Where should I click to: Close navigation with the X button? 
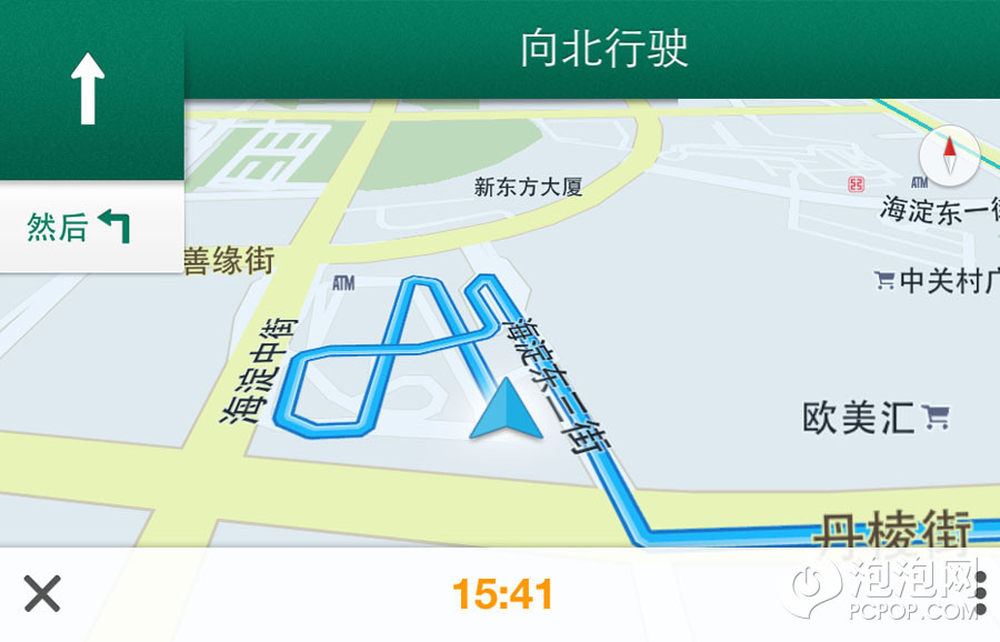[x=42, y=594]
